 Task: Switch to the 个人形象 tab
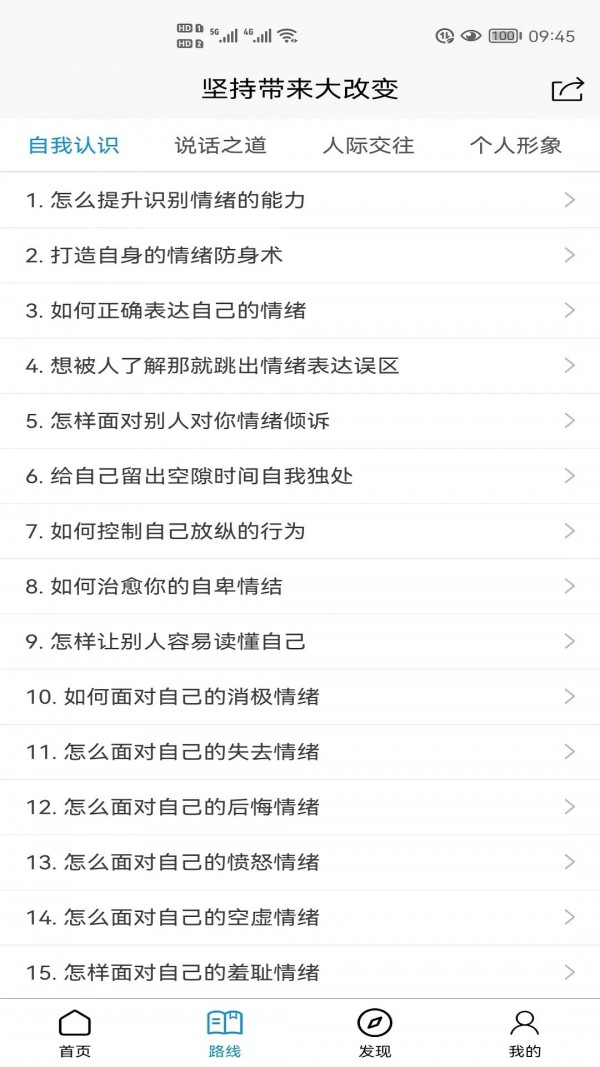pos(516,145)
